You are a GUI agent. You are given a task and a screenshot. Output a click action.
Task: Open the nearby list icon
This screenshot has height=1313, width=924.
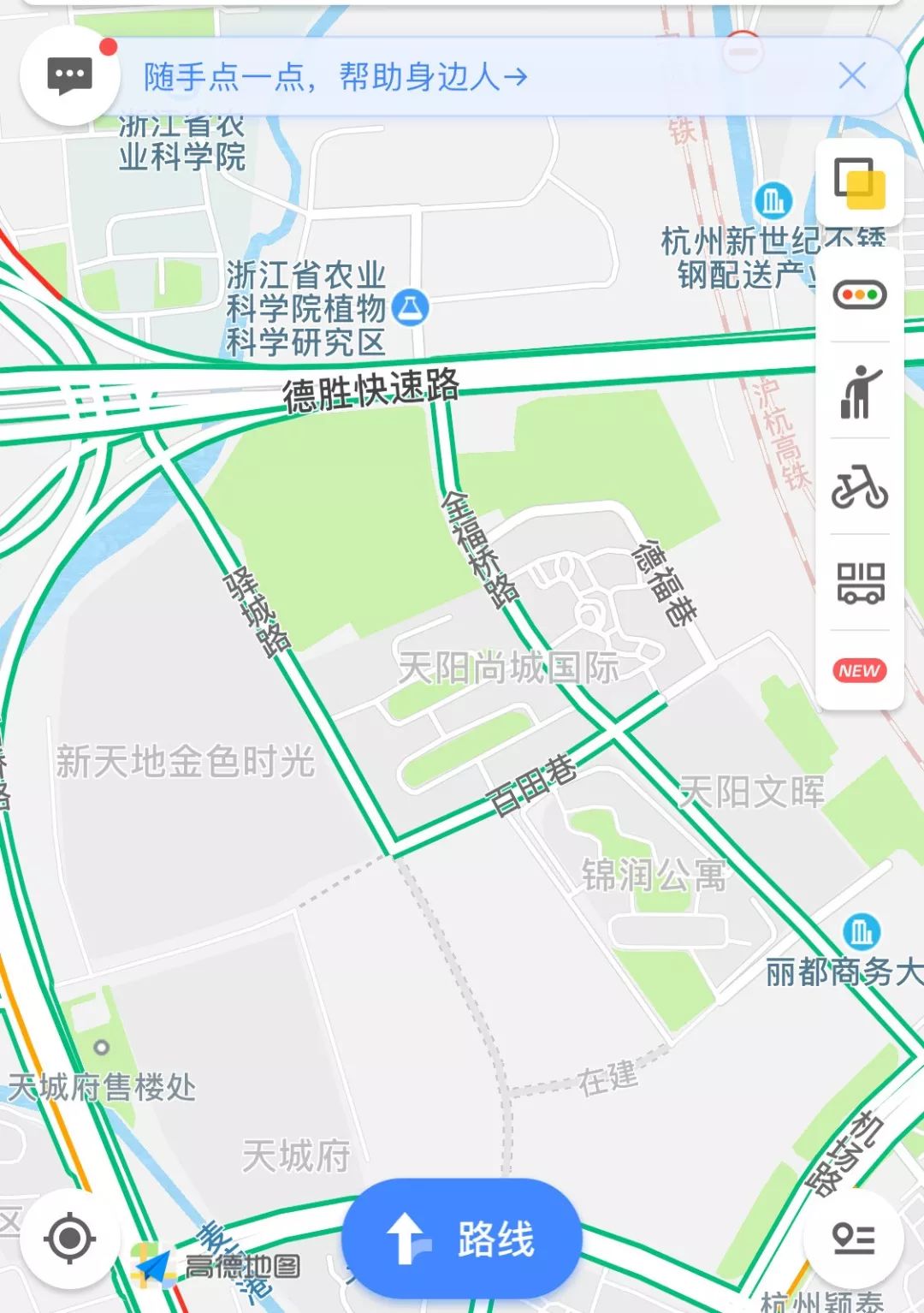click(853, 1238)
